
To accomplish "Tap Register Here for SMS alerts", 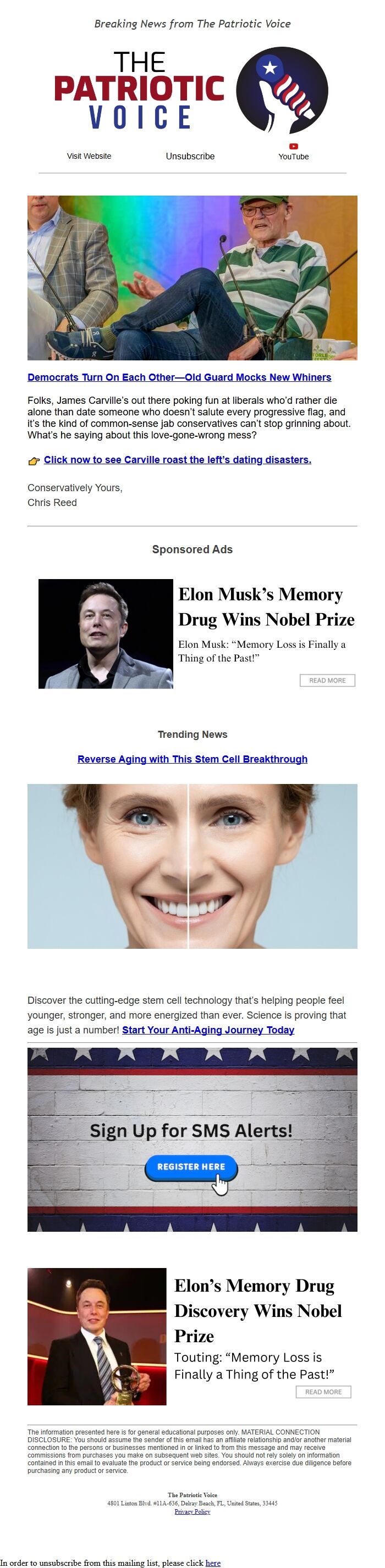I will 191,1166.
